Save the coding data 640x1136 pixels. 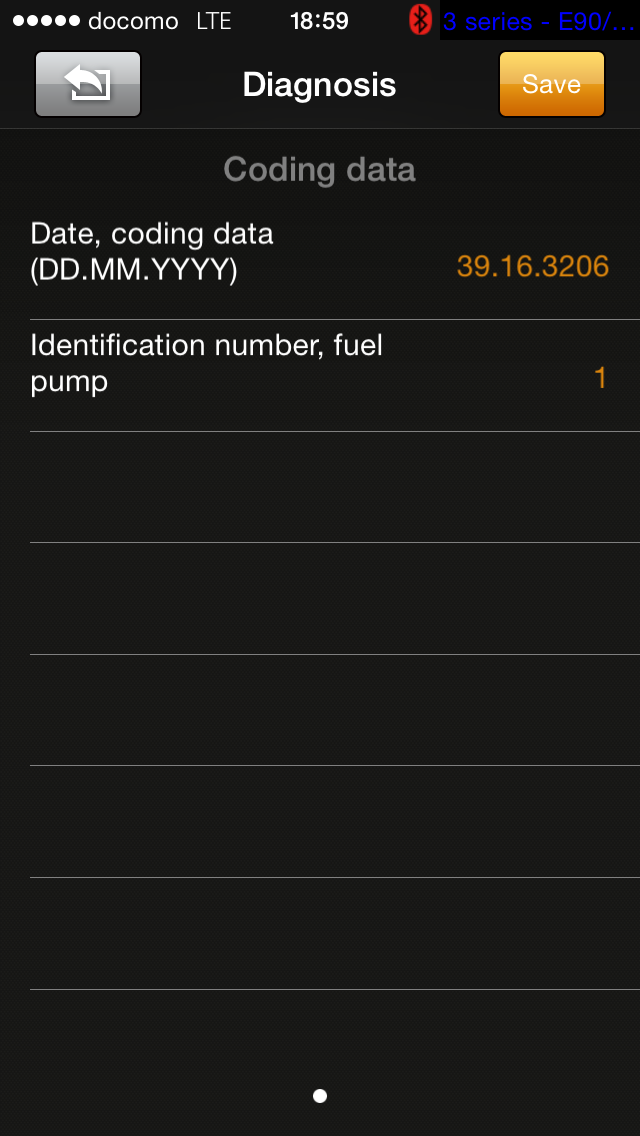point(551,84)
